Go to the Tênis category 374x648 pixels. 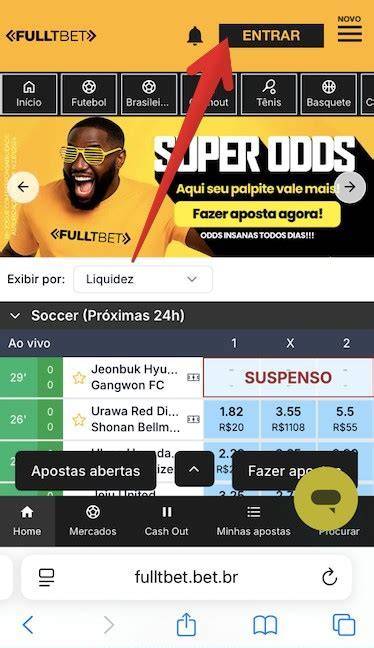269,94
